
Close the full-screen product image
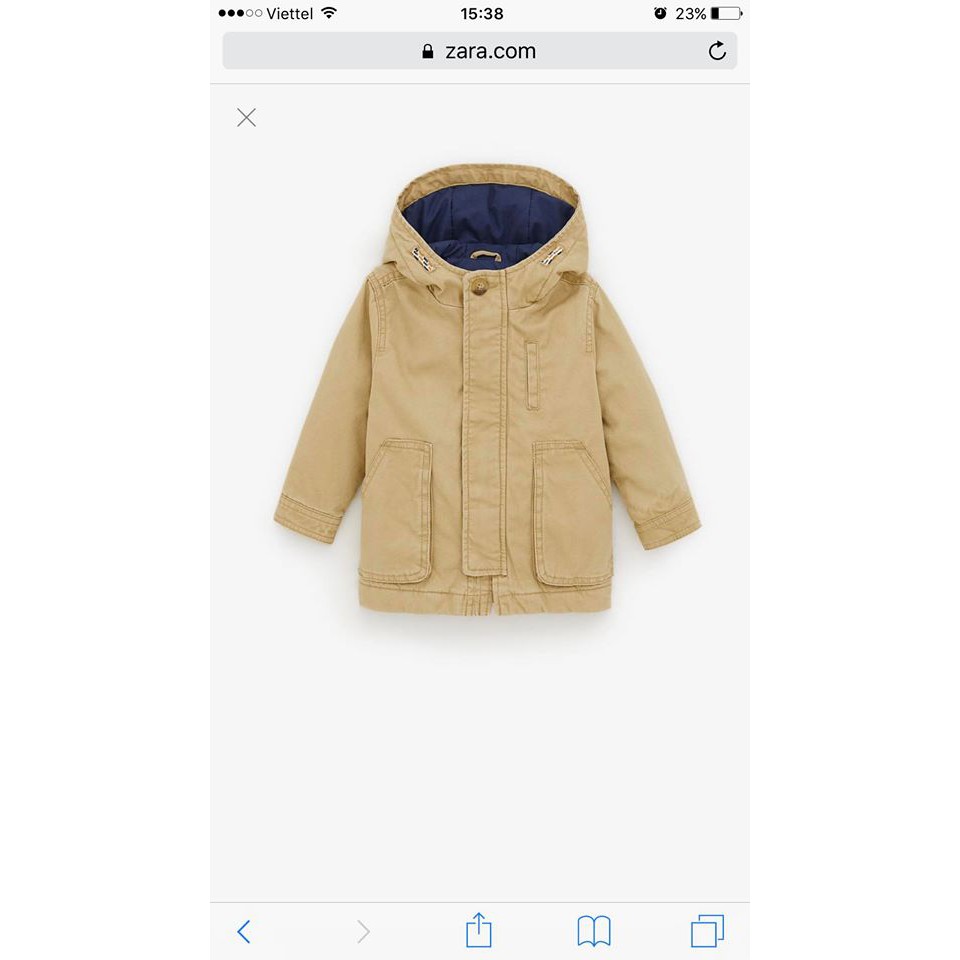tap(246, 118)
